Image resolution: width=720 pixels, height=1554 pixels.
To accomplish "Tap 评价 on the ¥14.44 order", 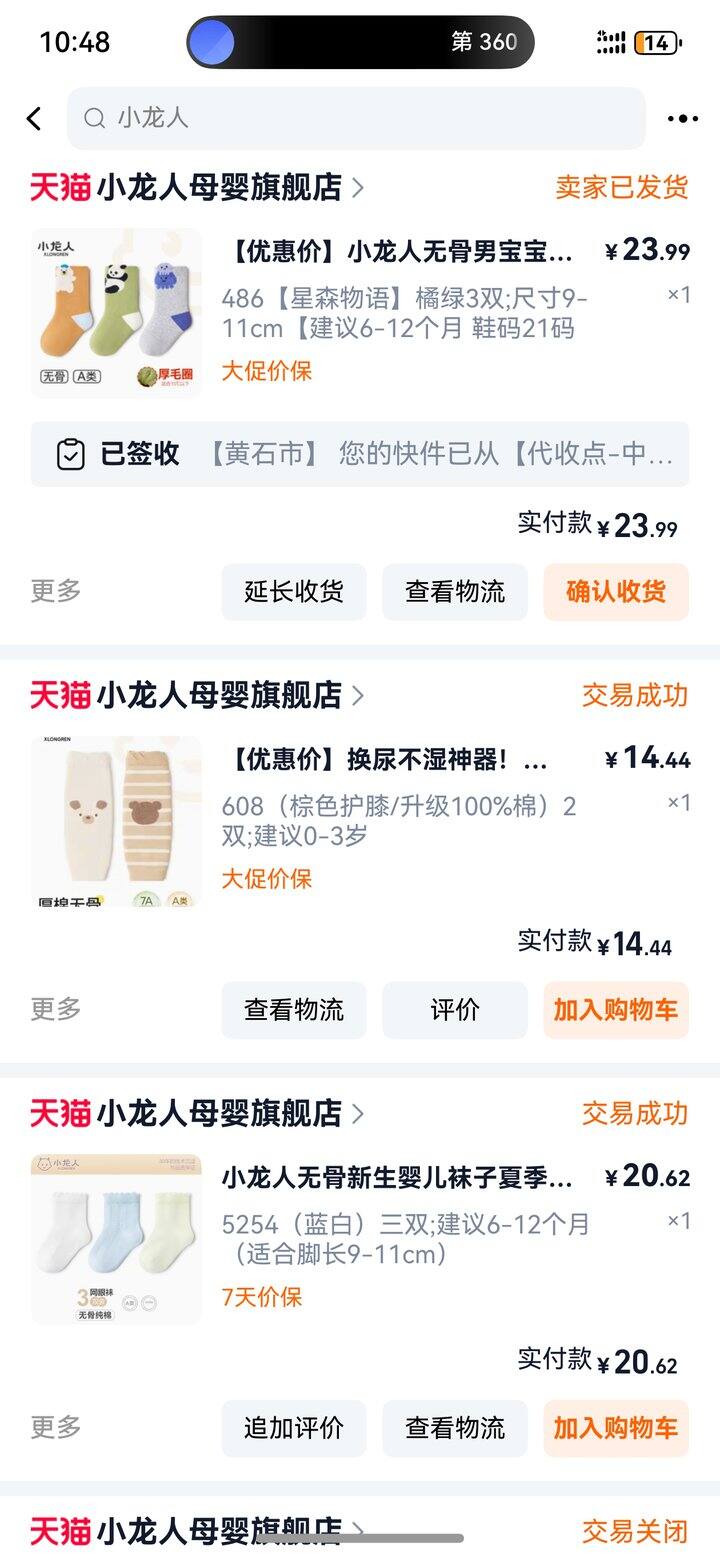I will pyautogui.click(x=455, y=1010).
